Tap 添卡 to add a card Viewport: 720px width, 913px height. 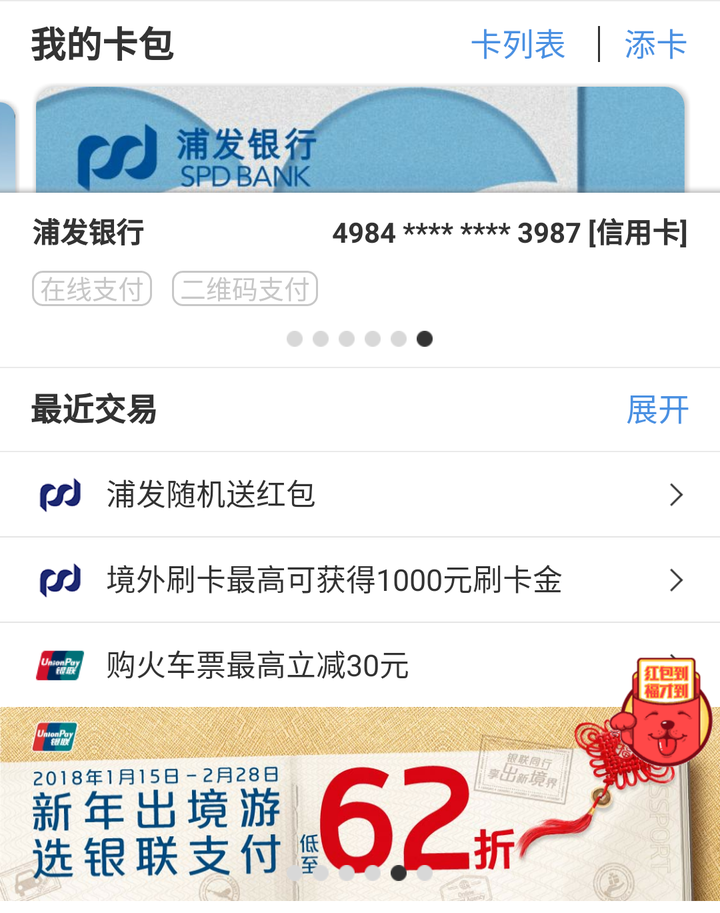tap(656, 45)
